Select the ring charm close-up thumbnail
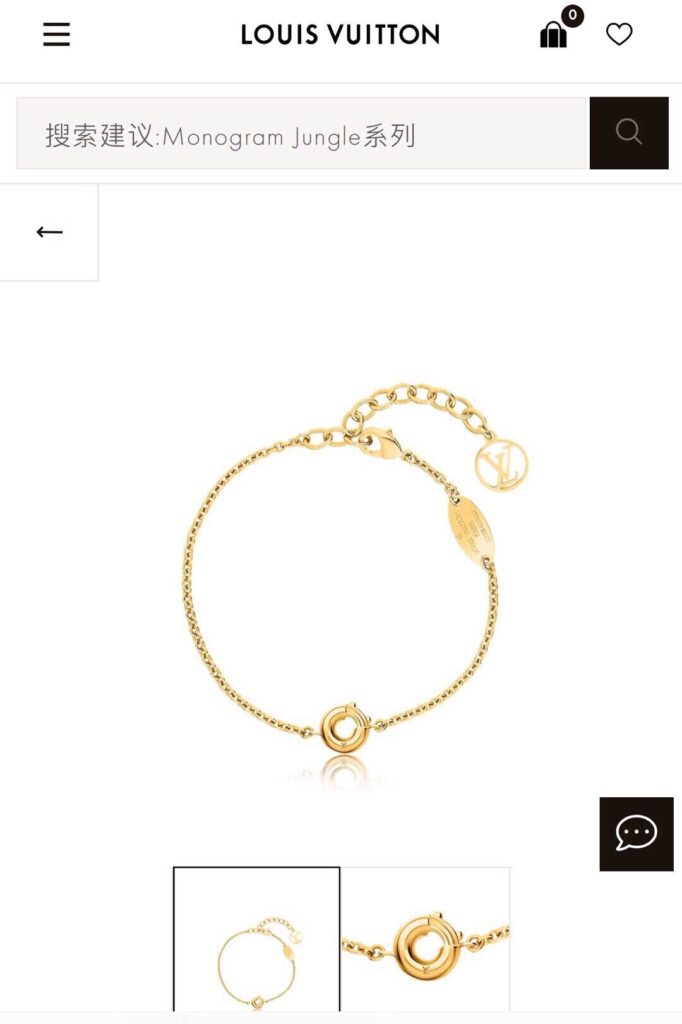The image size is (682, 1024). pyautogui.click(x=426, y=942)
